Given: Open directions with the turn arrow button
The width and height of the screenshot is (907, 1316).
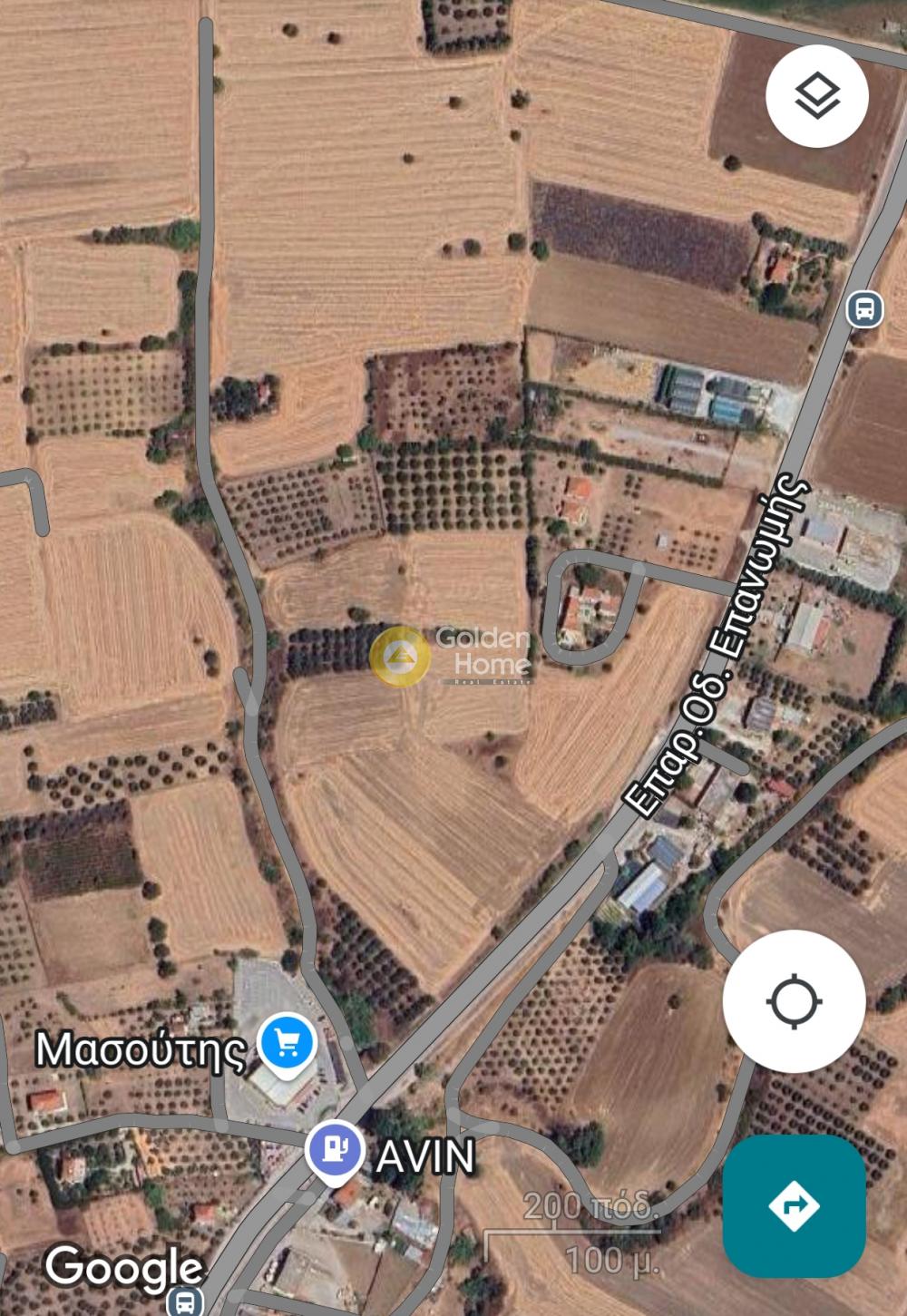Looking at the screenshot, I should (794, 1205).
